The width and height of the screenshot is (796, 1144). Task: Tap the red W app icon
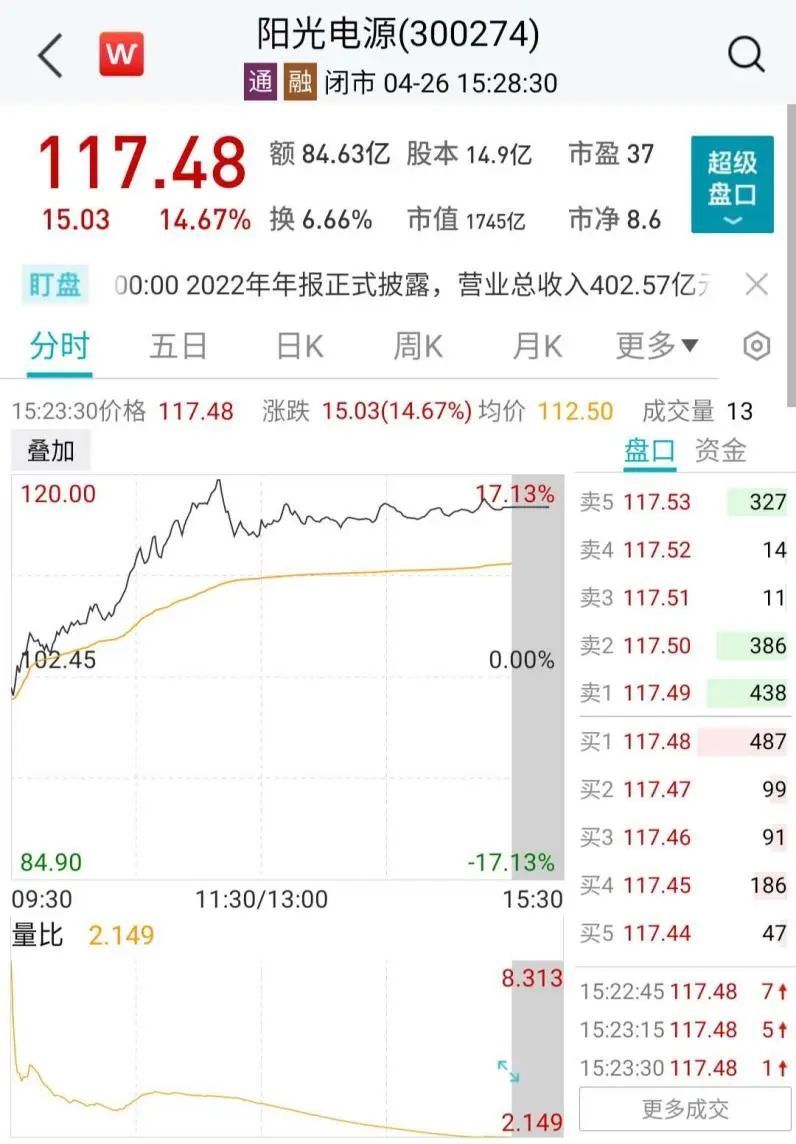coord(121,55)
